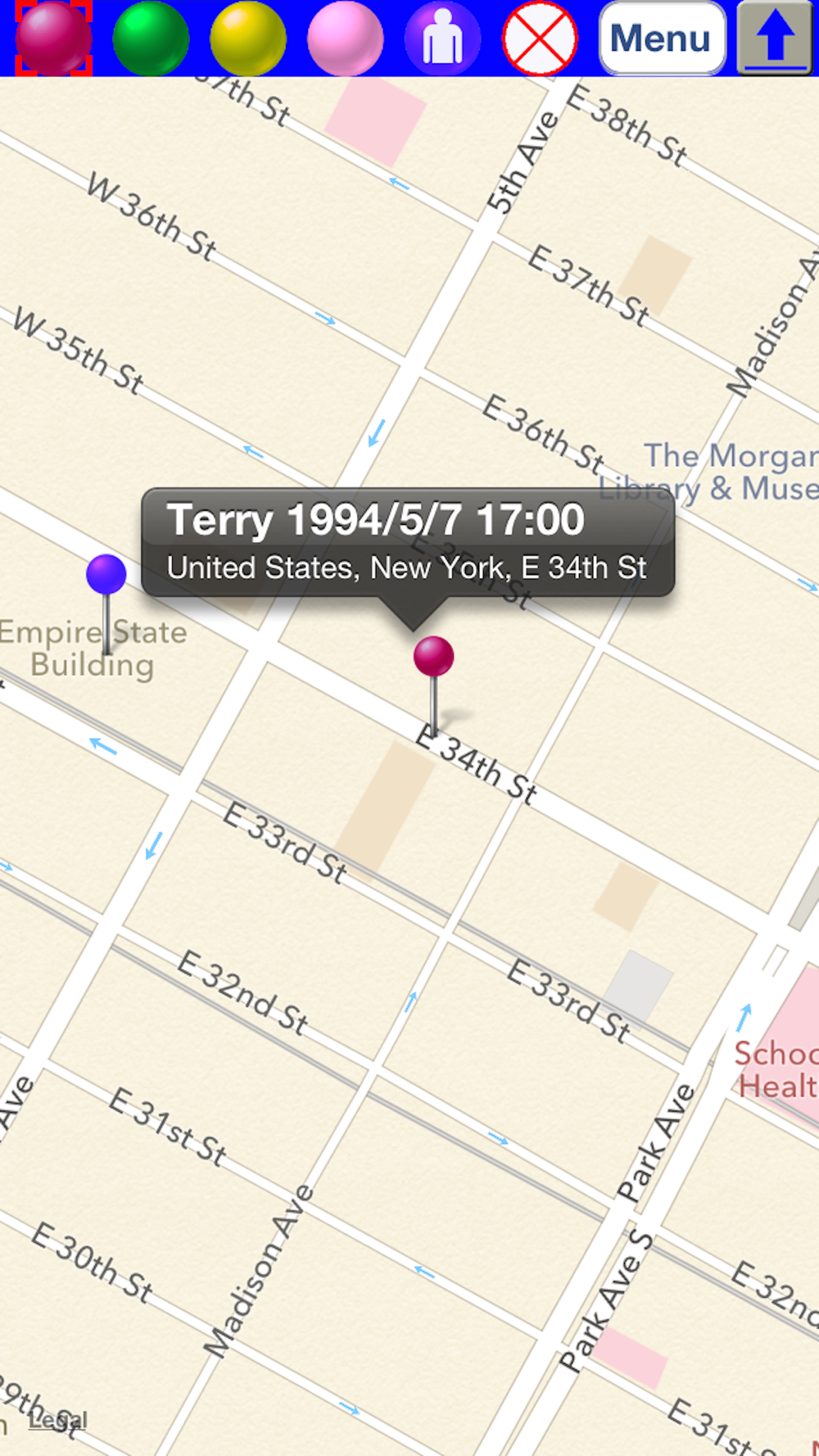Select the red pin color

point(53,38)
